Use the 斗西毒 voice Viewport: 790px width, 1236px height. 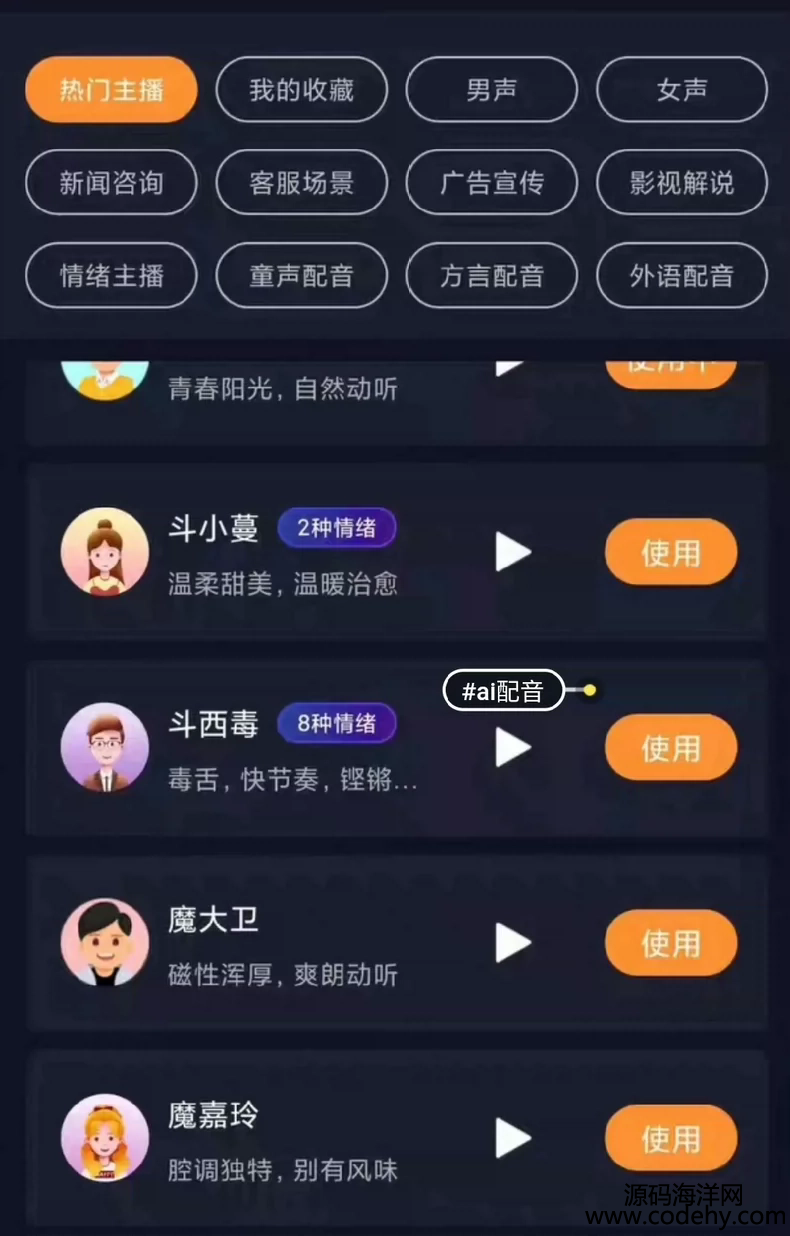tap(671, 747)
